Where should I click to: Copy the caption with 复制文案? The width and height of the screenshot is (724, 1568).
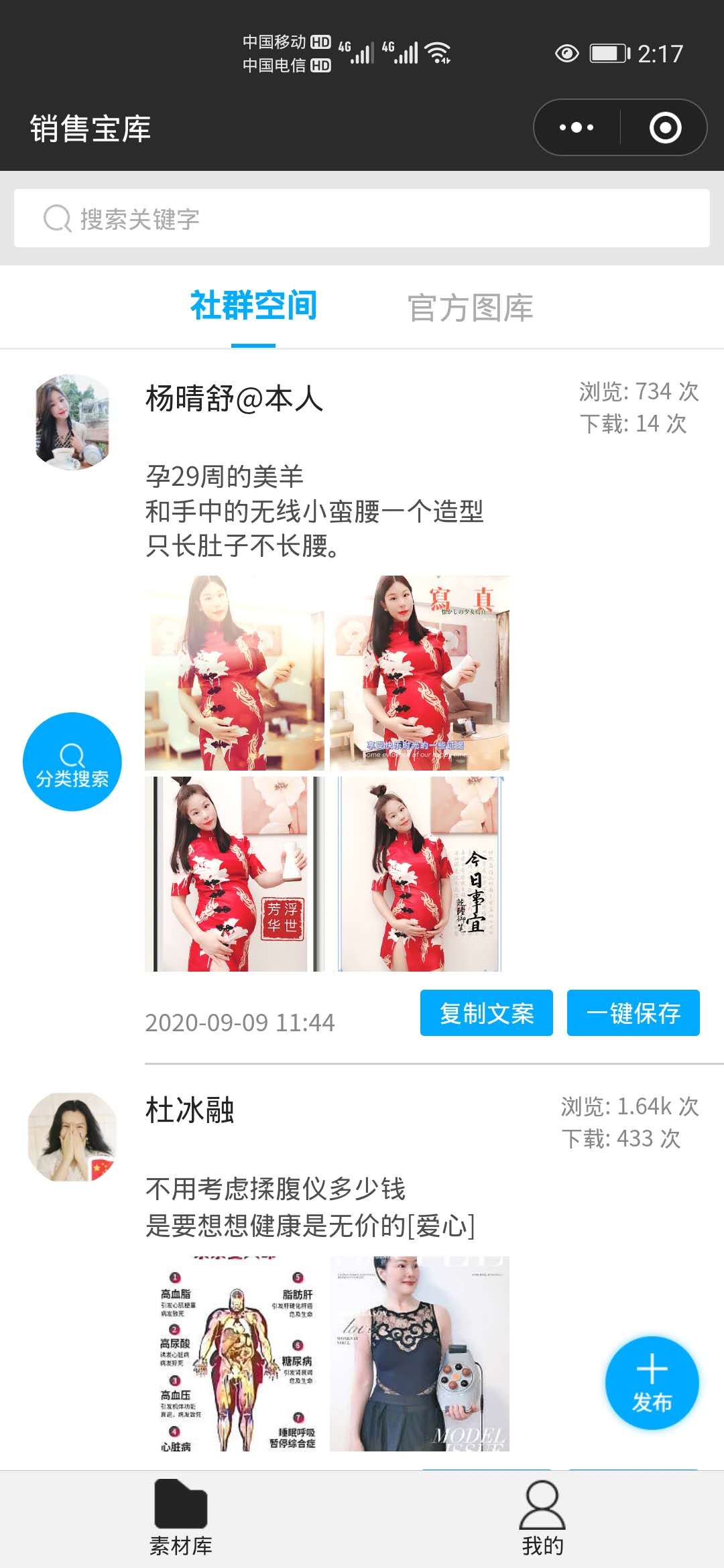pyautogui.click(x=487, y=1012)
